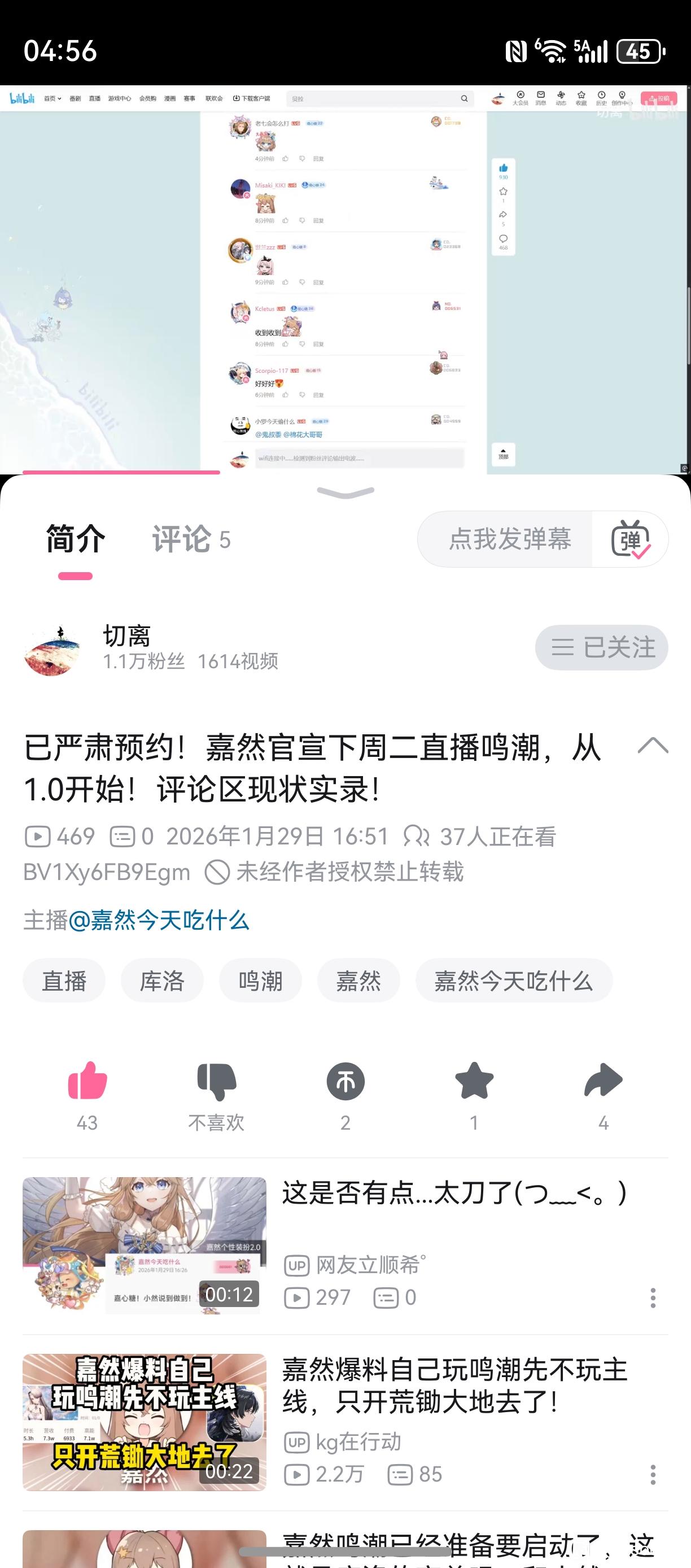Viewport: 691px width, 1568px height.
Task: Like this video with thumbs up
Action: click(x=88, y=1082)
